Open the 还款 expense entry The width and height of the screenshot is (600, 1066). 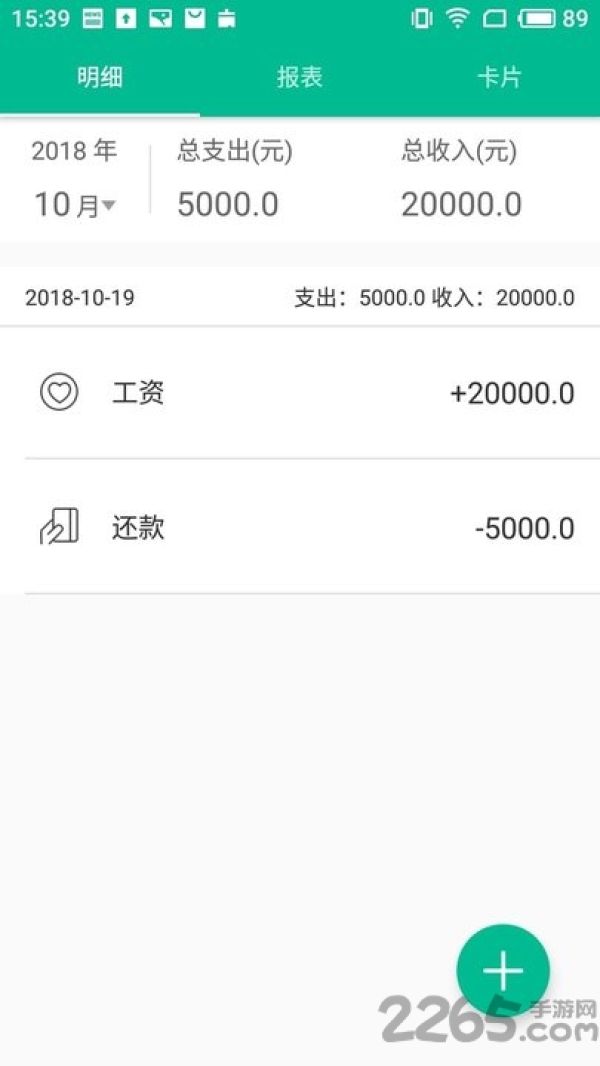300,528
